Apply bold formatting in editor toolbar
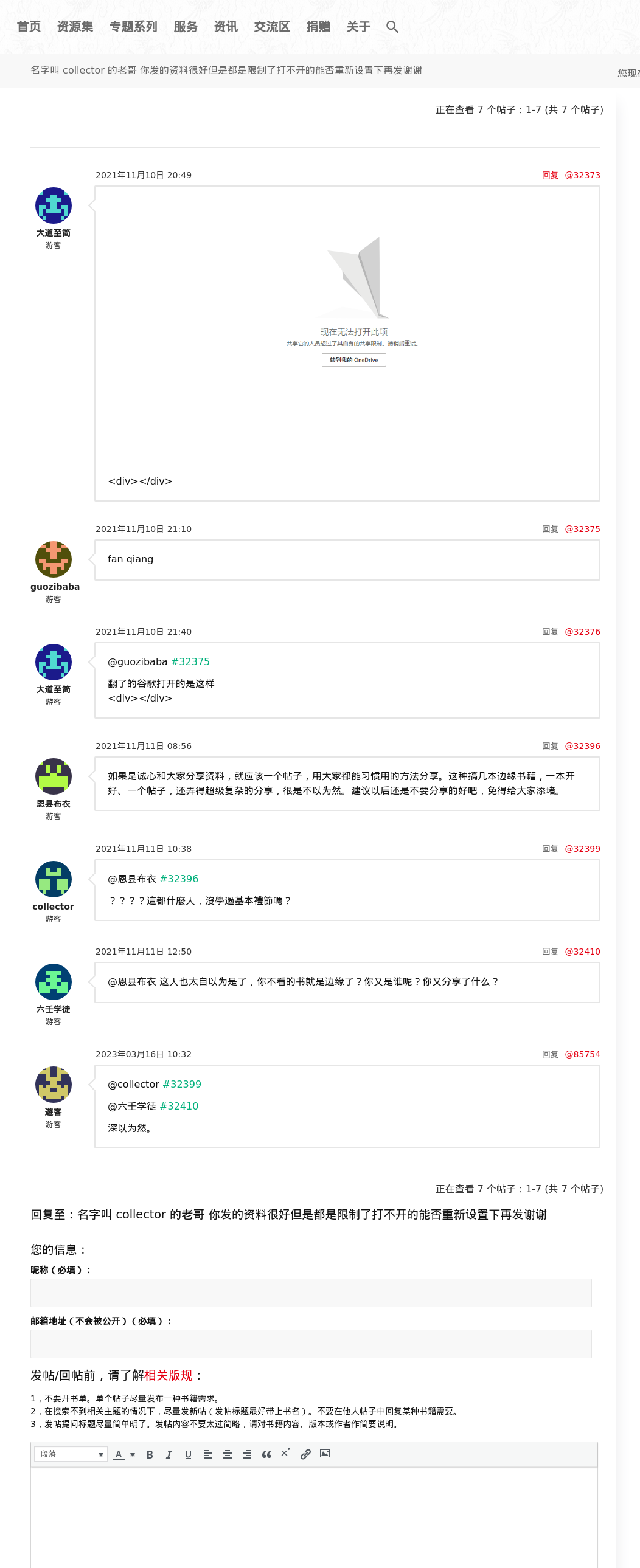Screen dimensions: 640x1568 pos(150,1454)
